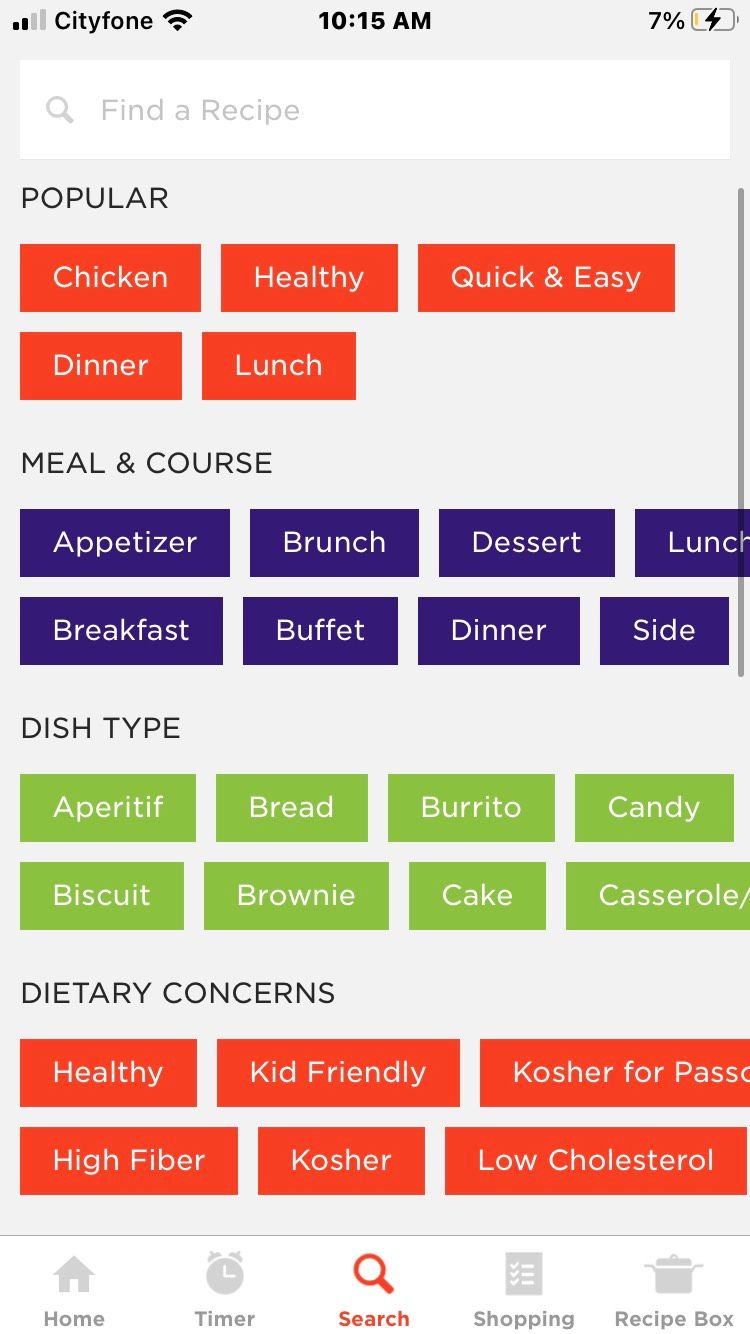Open the Home tab
This screenshot has width=750, height=1334.
coord(74,1290)
